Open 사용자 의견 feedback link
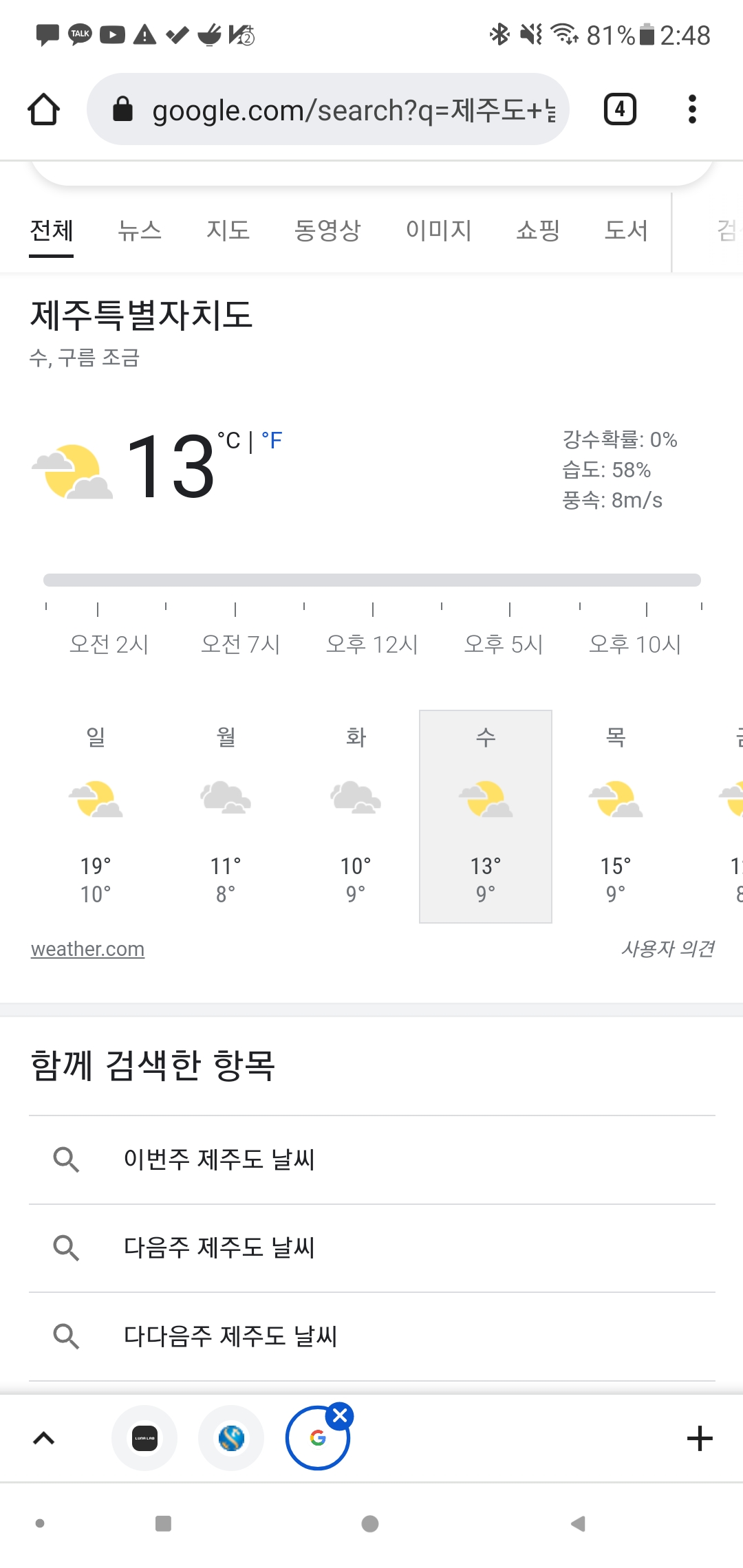 (x=667, y=949)
